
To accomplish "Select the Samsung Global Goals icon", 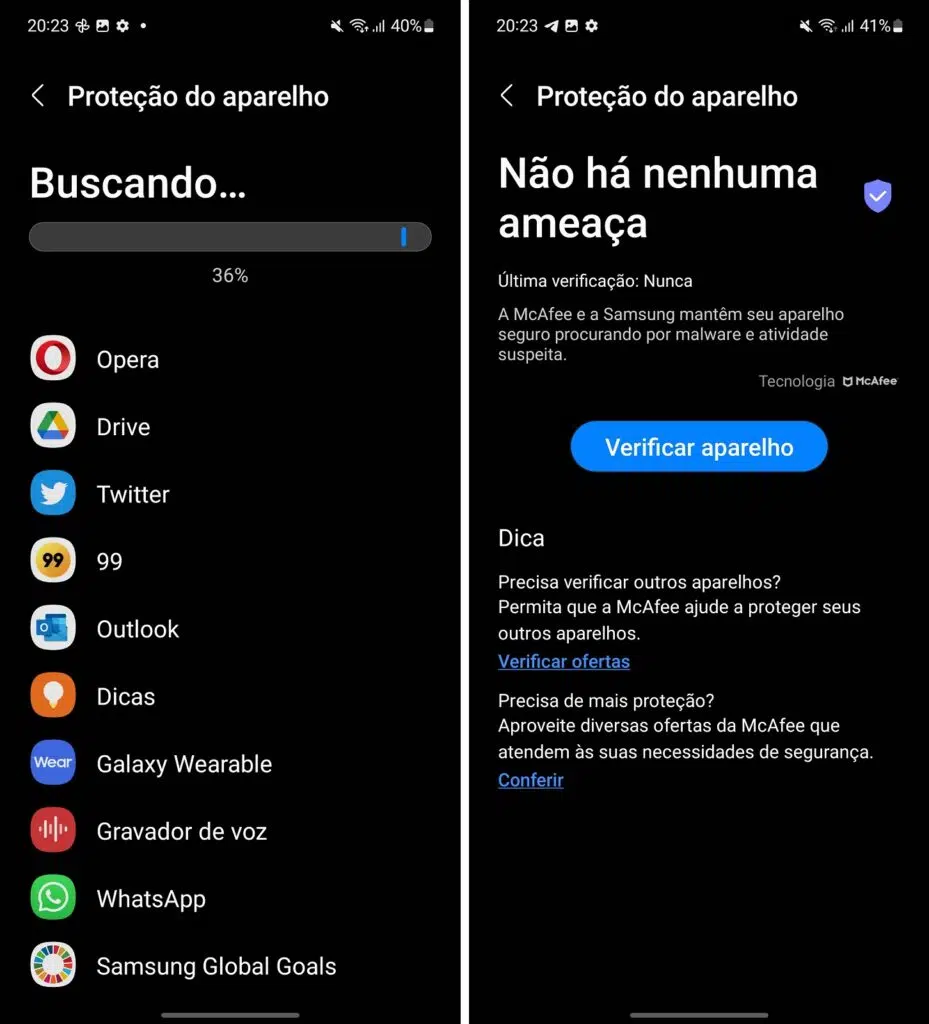I will tap(52, 965).
